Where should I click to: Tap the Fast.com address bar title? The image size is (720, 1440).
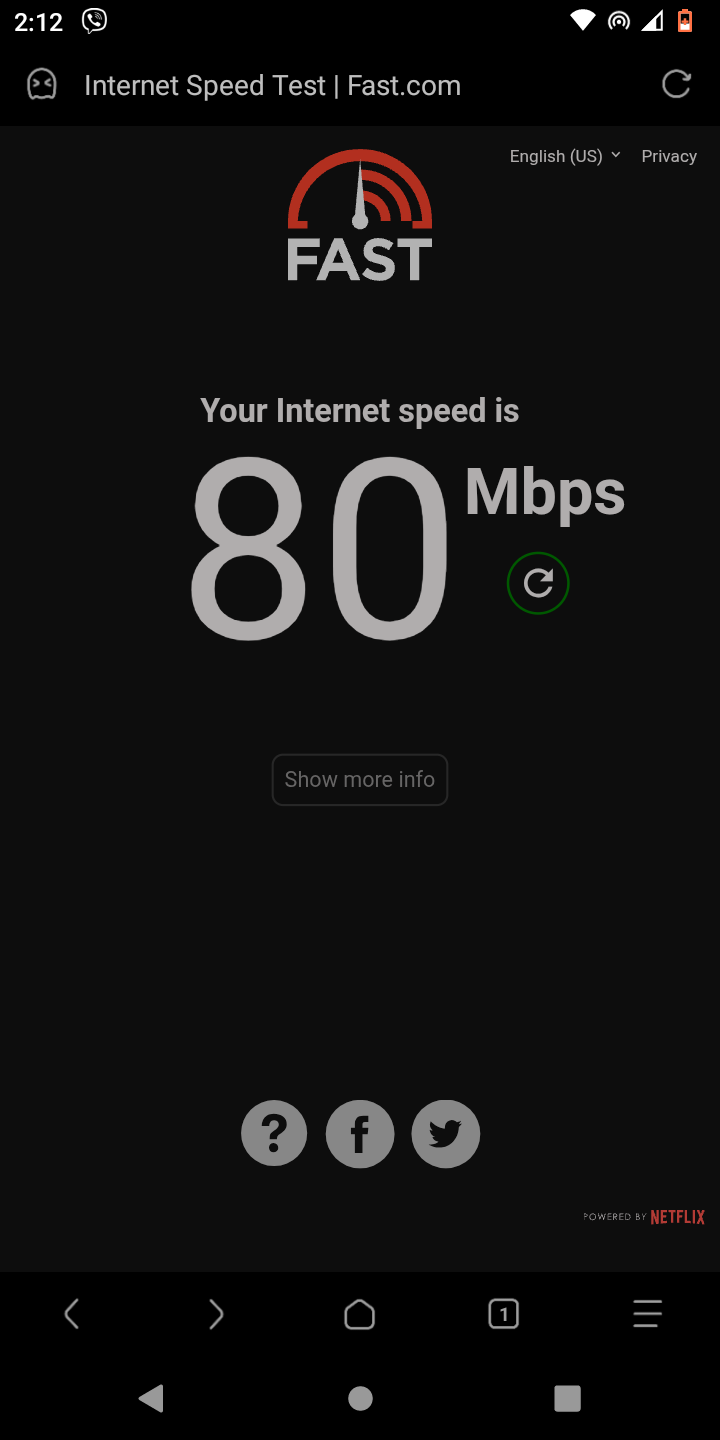point(272,86)
